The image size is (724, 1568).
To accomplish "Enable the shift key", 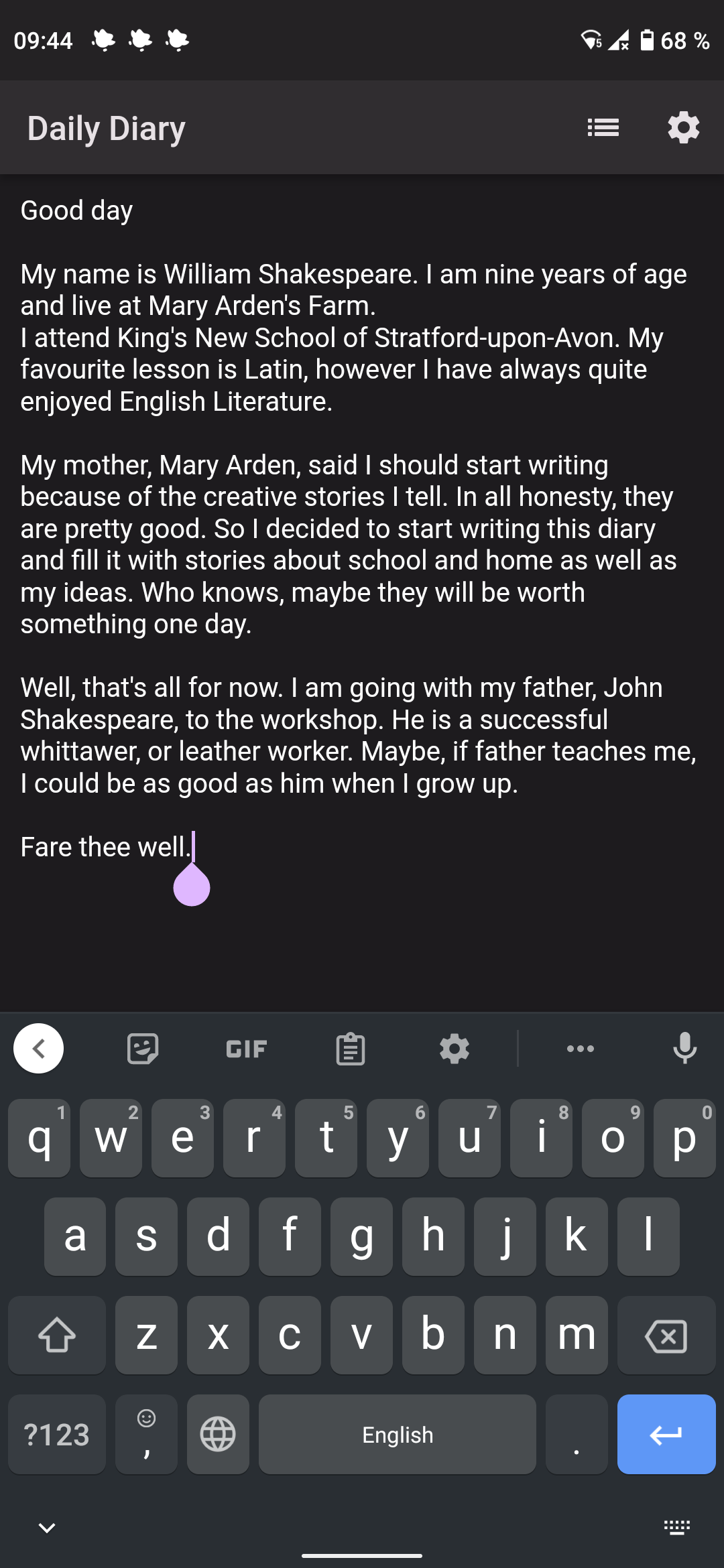I will [57, 1335].
